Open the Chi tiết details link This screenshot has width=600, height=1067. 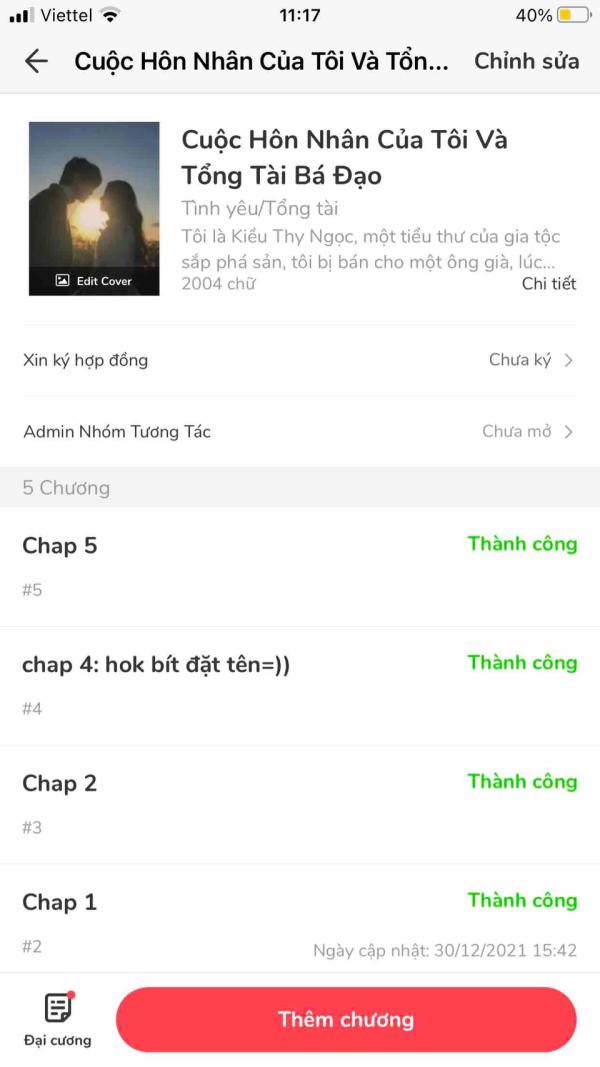click(x=548, y=284)
